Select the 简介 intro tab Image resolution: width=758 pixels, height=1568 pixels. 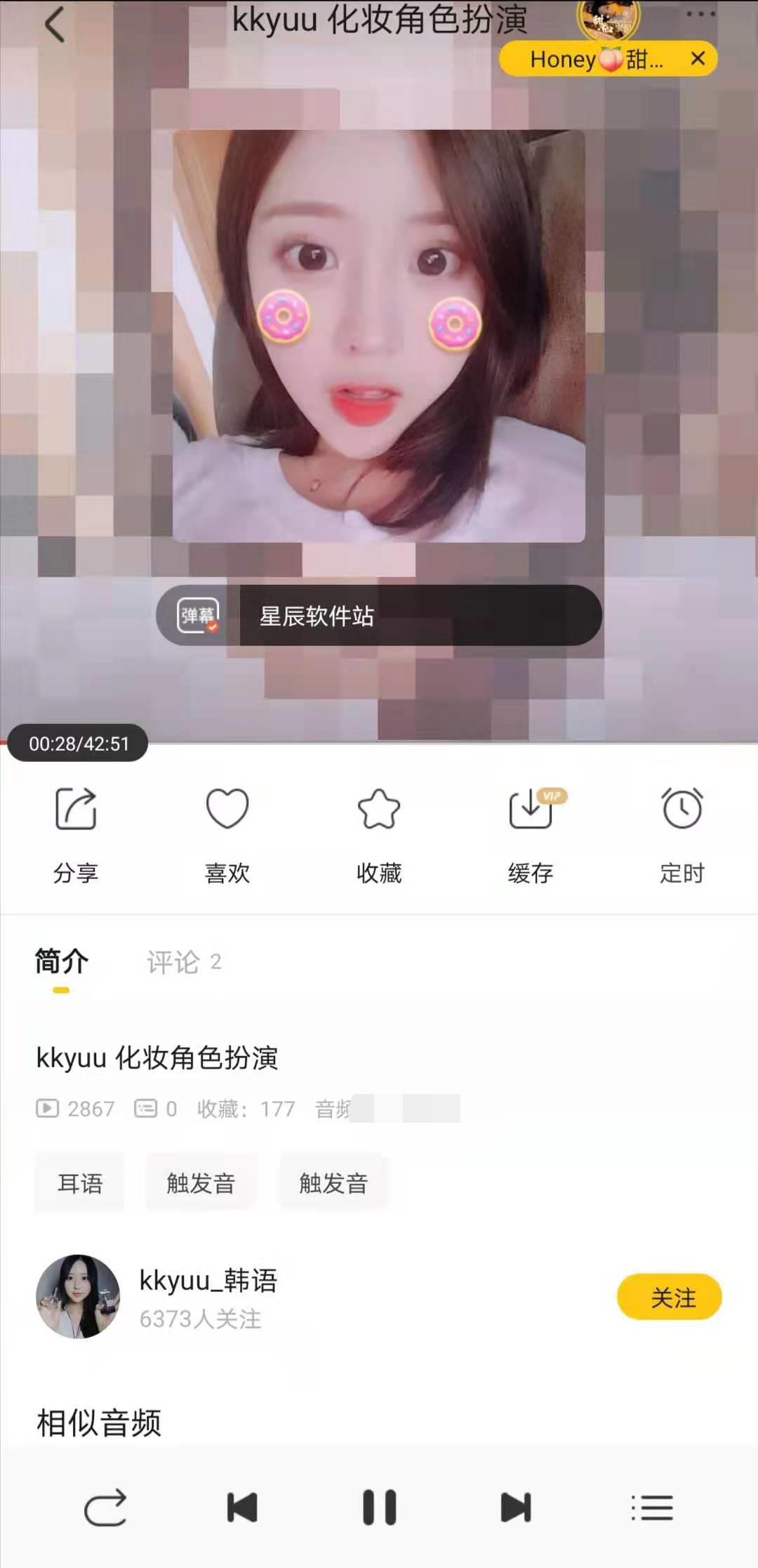pos(62,962)
